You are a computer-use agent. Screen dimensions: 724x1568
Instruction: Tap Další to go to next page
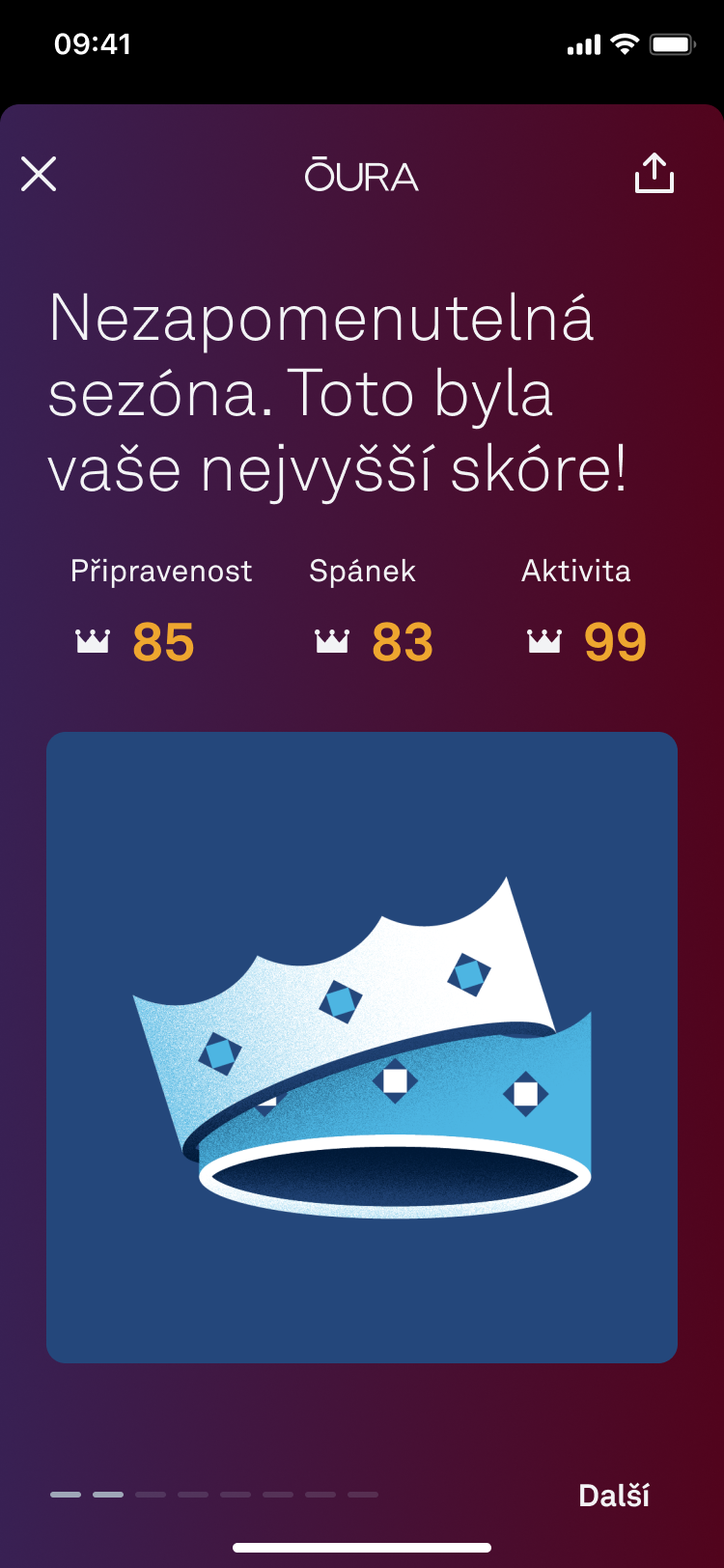click(x=614, y=1496)
